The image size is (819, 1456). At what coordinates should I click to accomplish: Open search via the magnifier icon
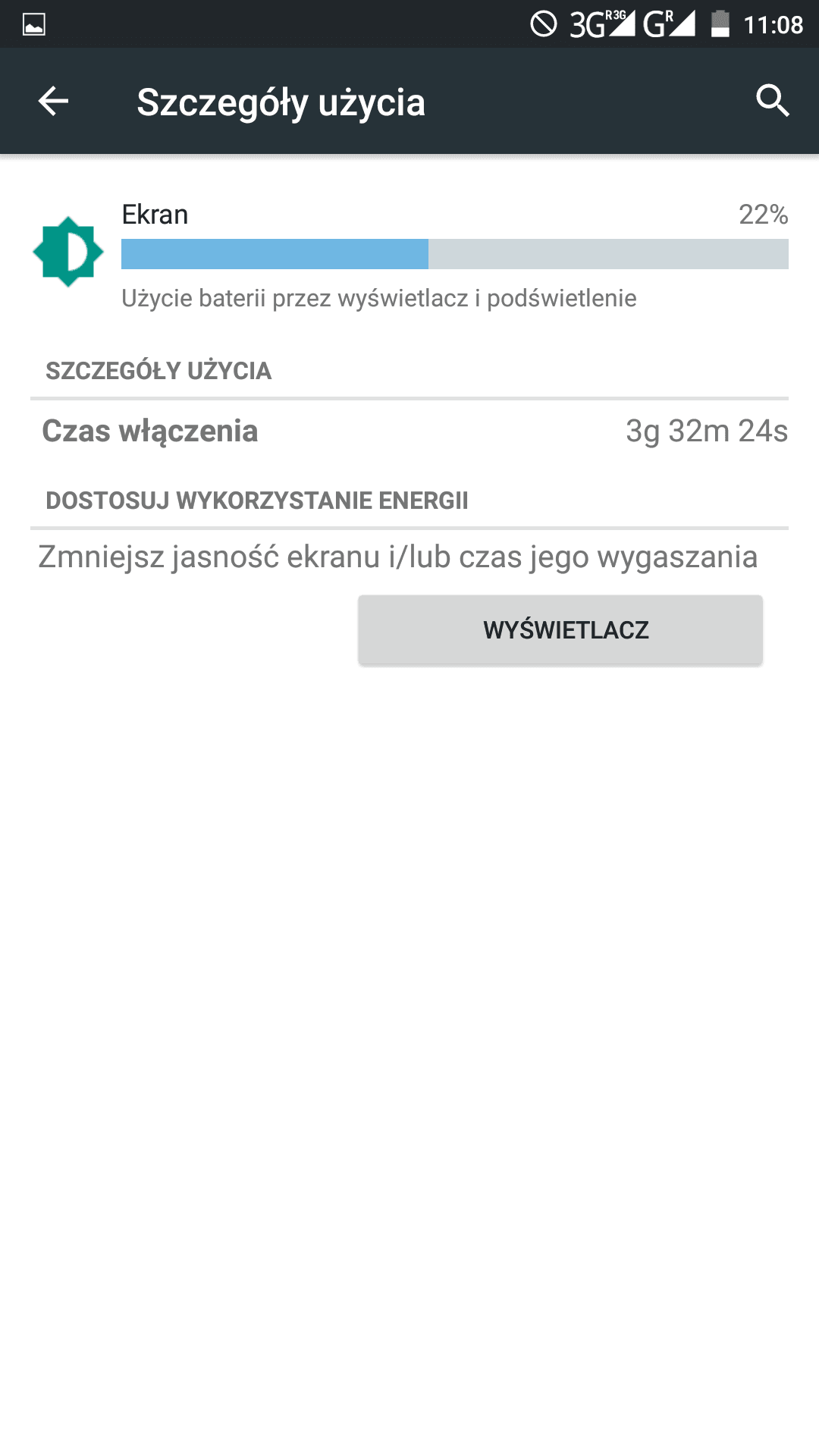coord(773,101)
